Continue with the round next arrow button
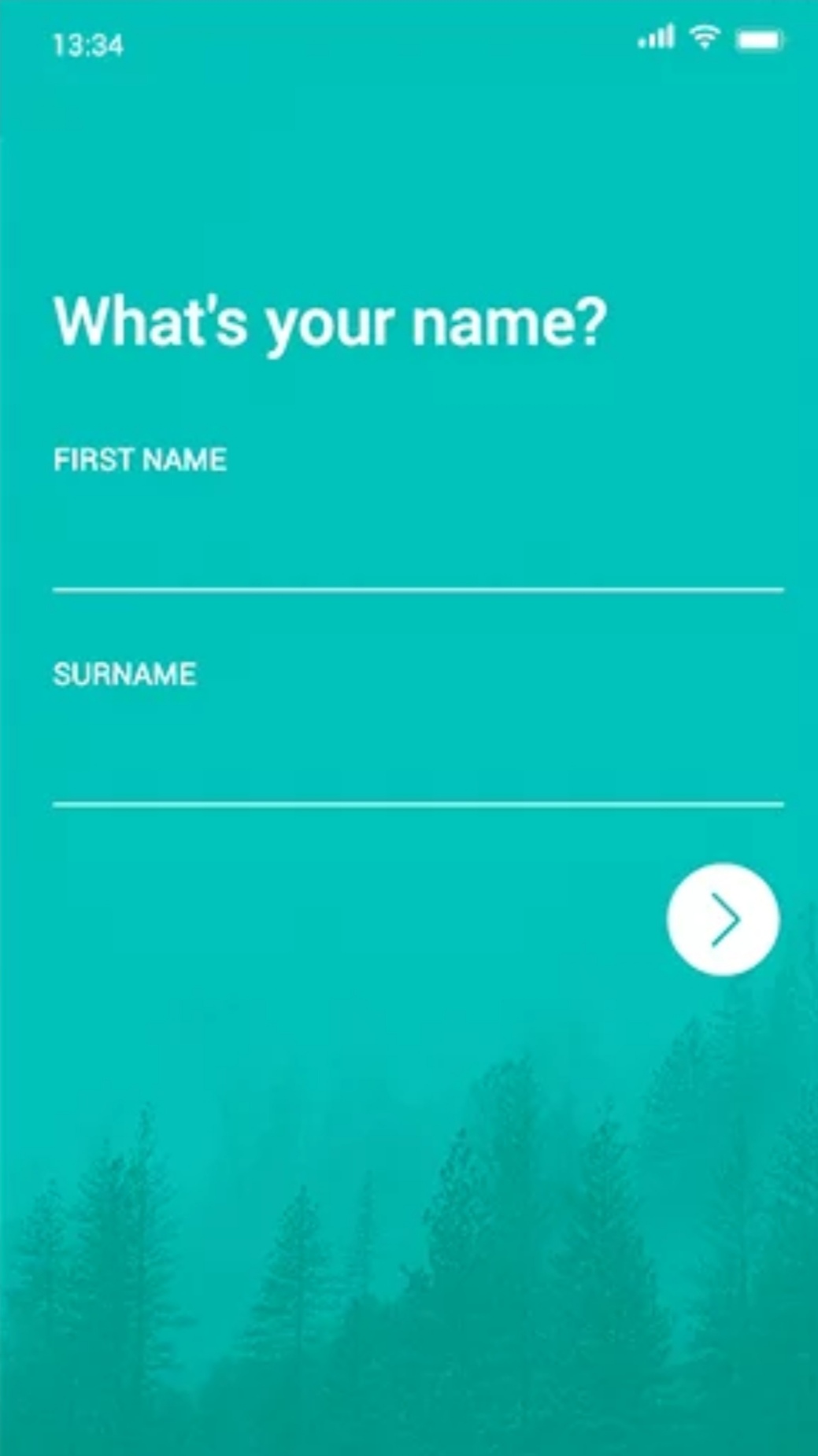This screenshot has height=1456, width=818. 723,919
